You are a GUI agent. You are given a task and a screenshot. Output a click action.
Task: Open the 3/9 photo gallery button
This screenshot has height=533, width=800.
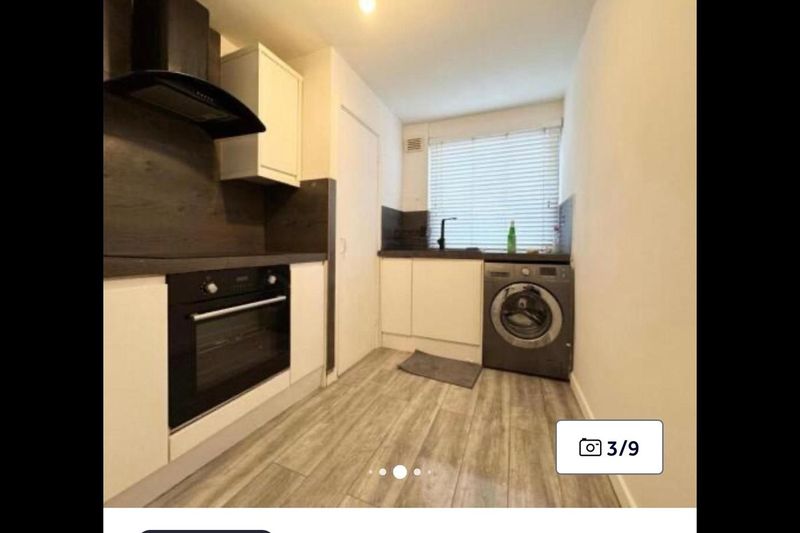(x=609, y=447)
